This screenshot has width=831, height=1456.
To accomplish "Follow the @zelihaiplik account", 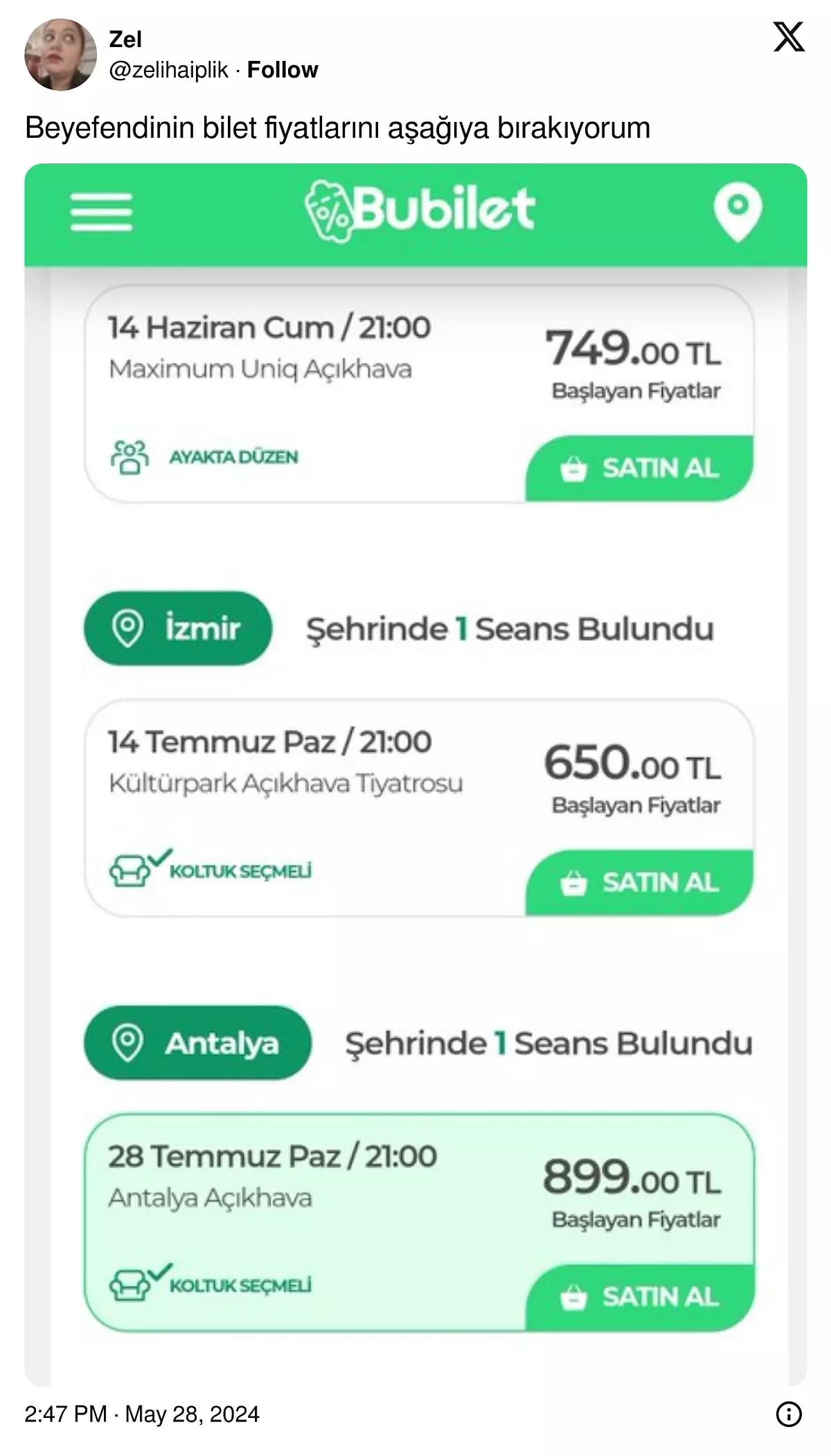I will click(282, 70).
